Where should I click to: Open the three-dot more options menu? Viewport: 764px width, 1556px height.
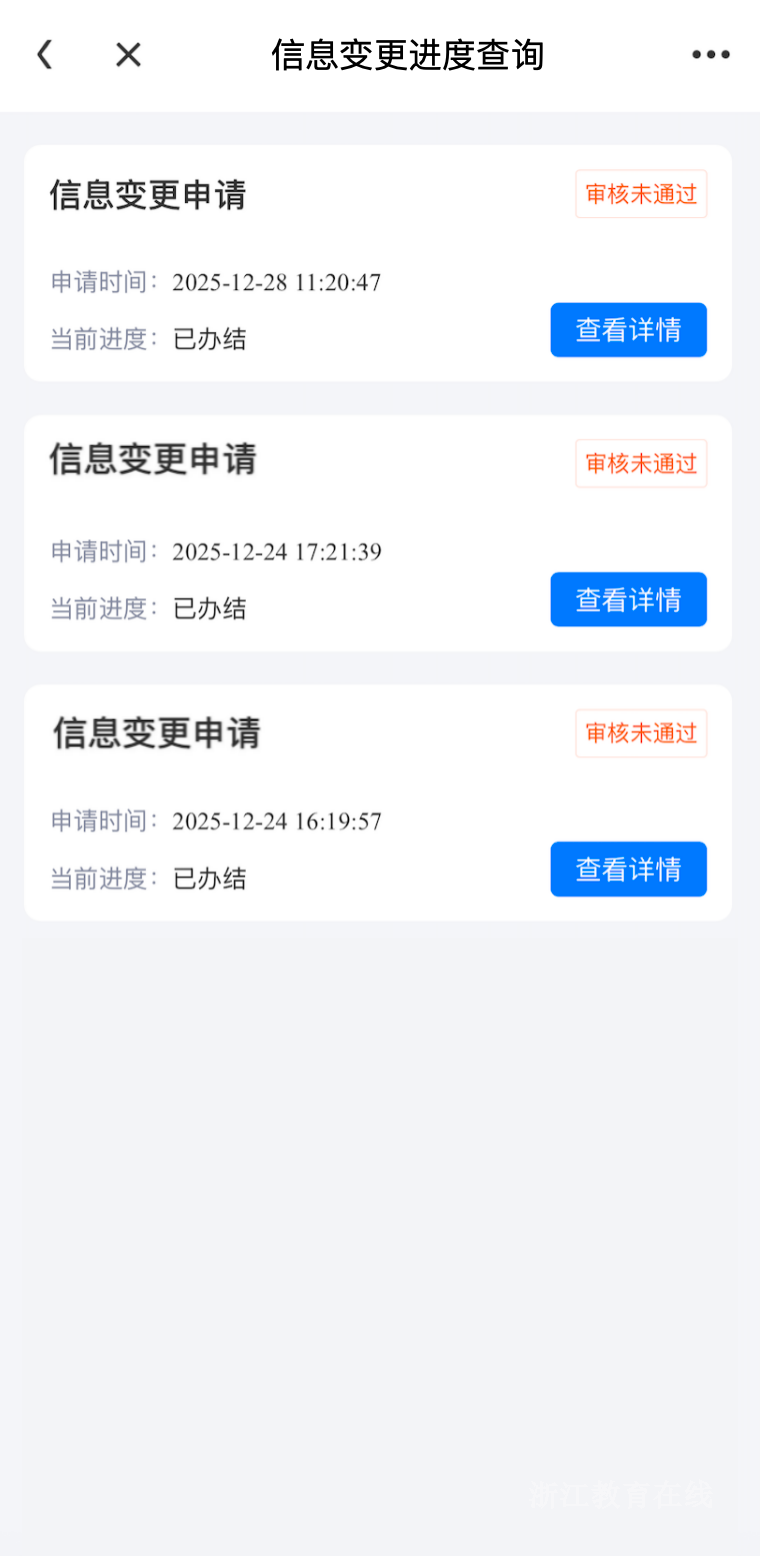point(710,55)
